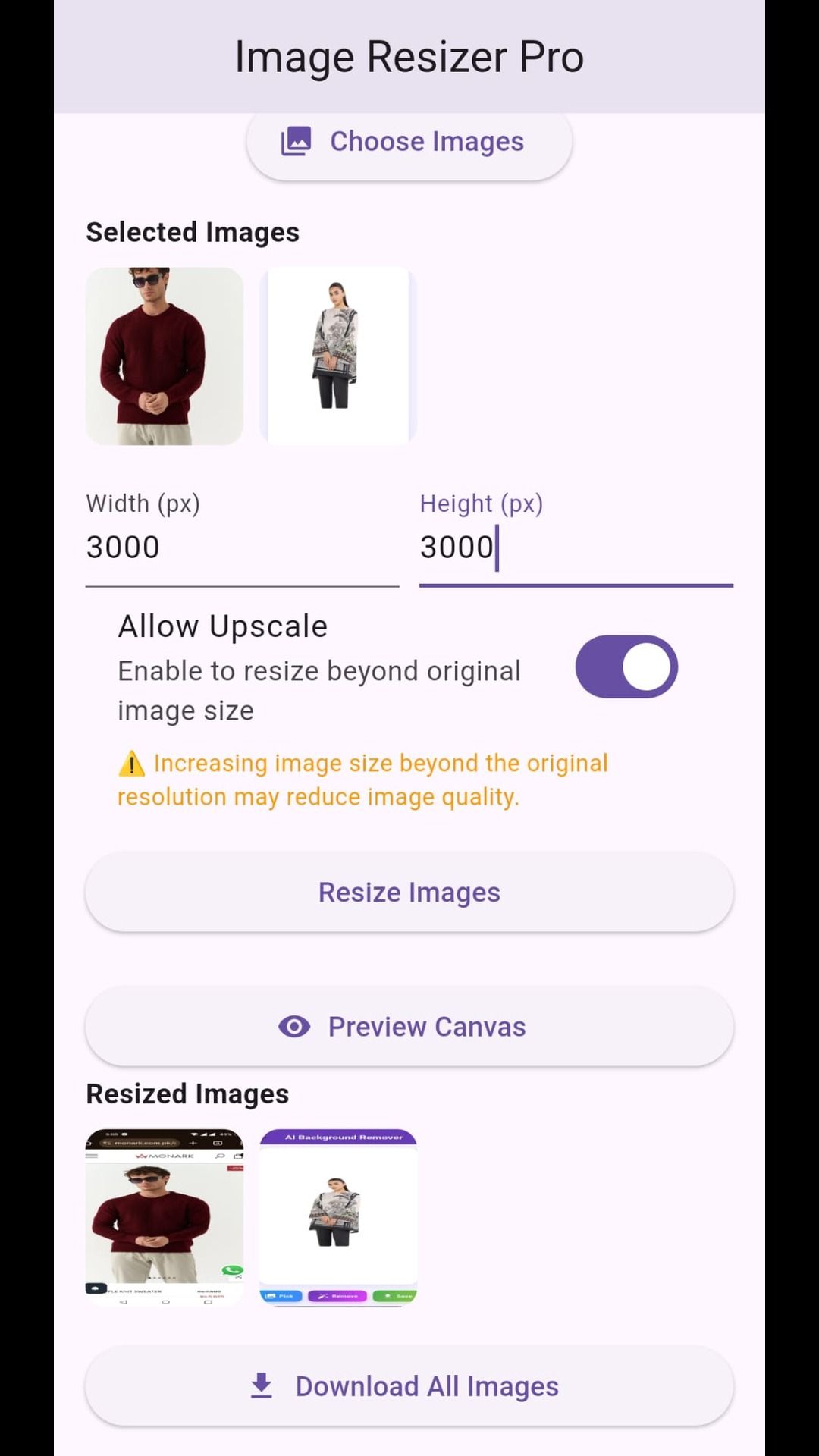Download All Images
Screen dimensions: 819x1456
pos(409,1386)
